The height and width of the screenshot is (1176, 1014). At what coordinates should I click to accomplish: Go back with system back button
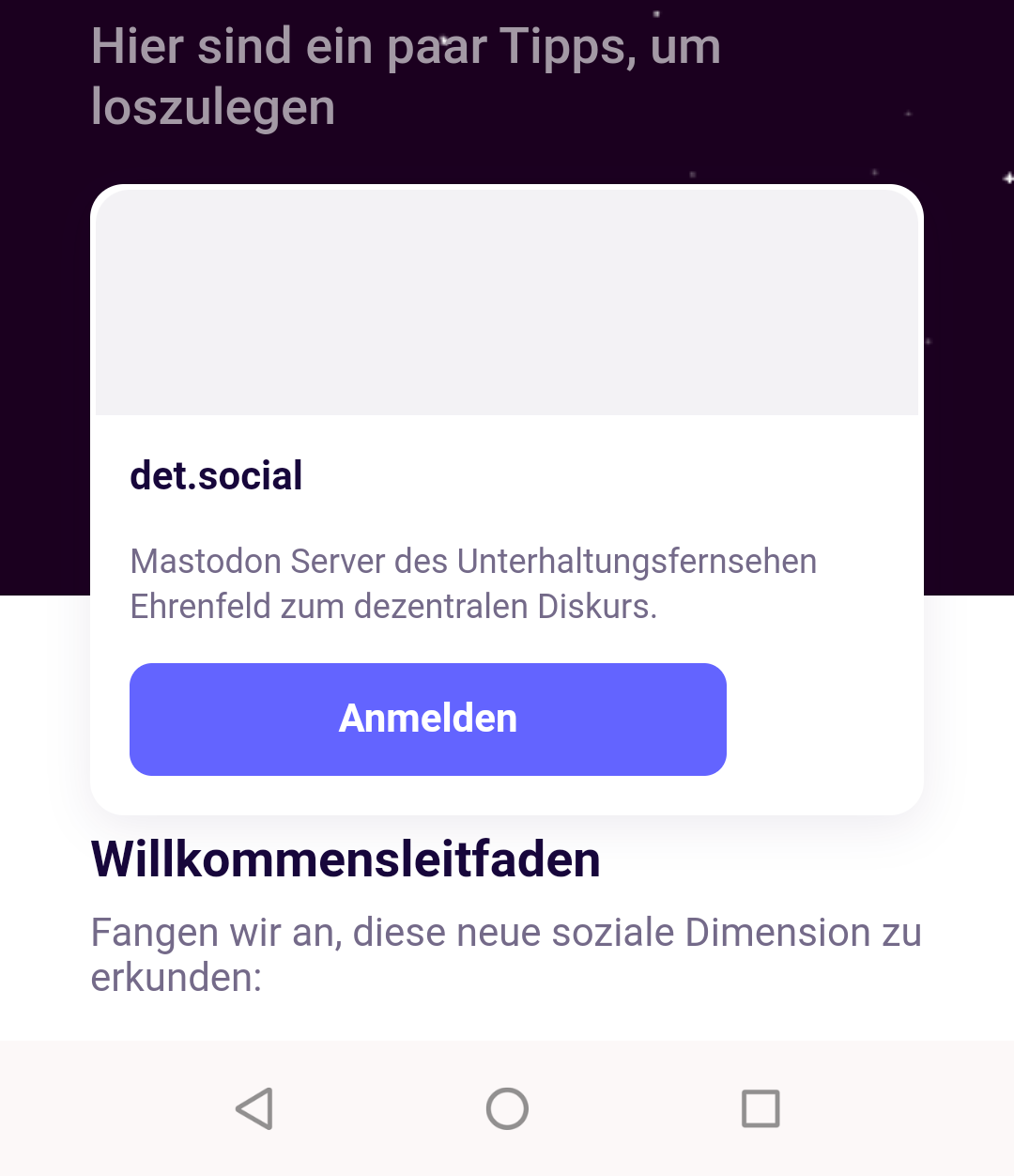tap(253, 1108)
